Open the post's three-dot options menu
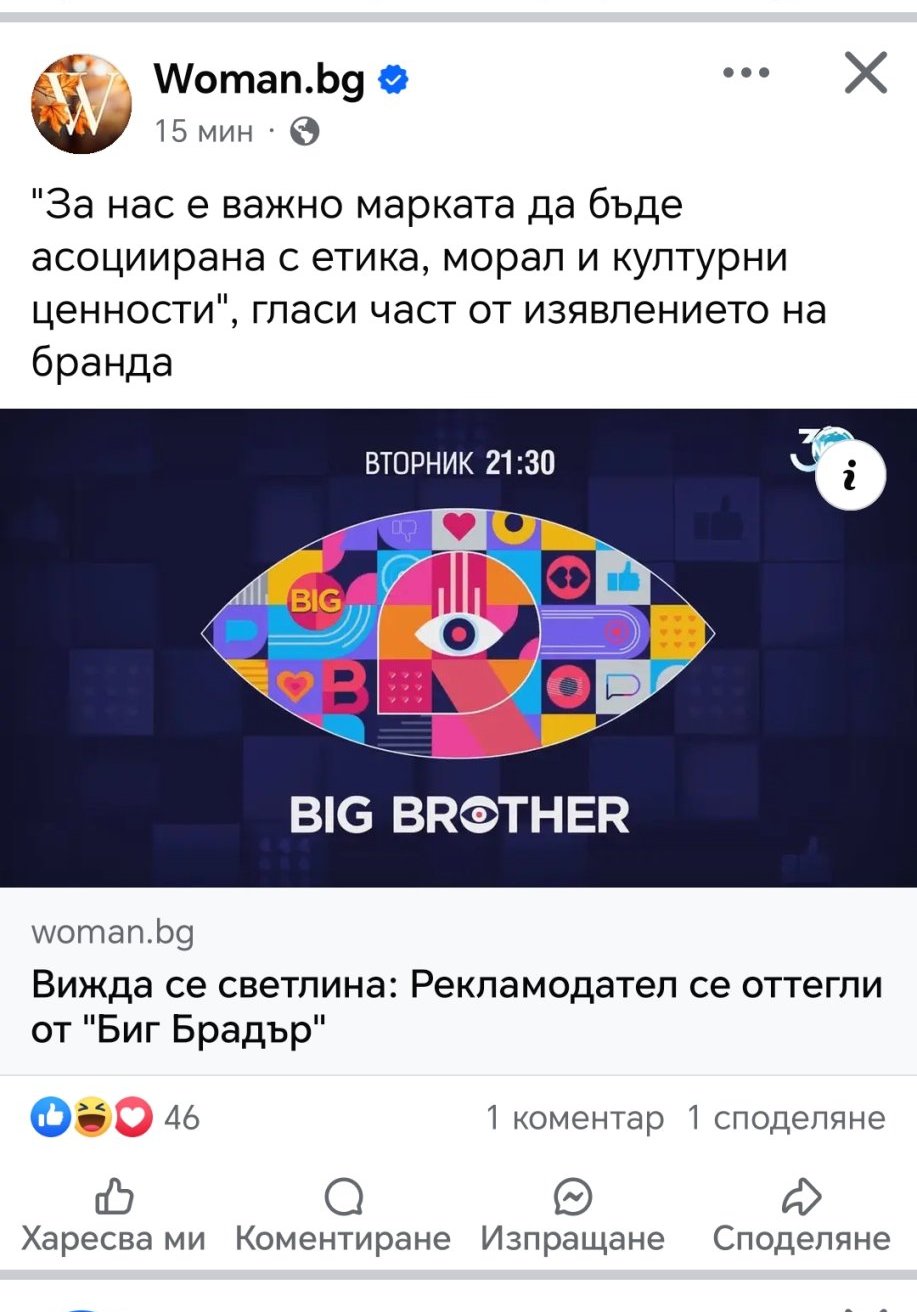Screen dimensions: 917x1312 pyautogui.click(x=744, y=74)
